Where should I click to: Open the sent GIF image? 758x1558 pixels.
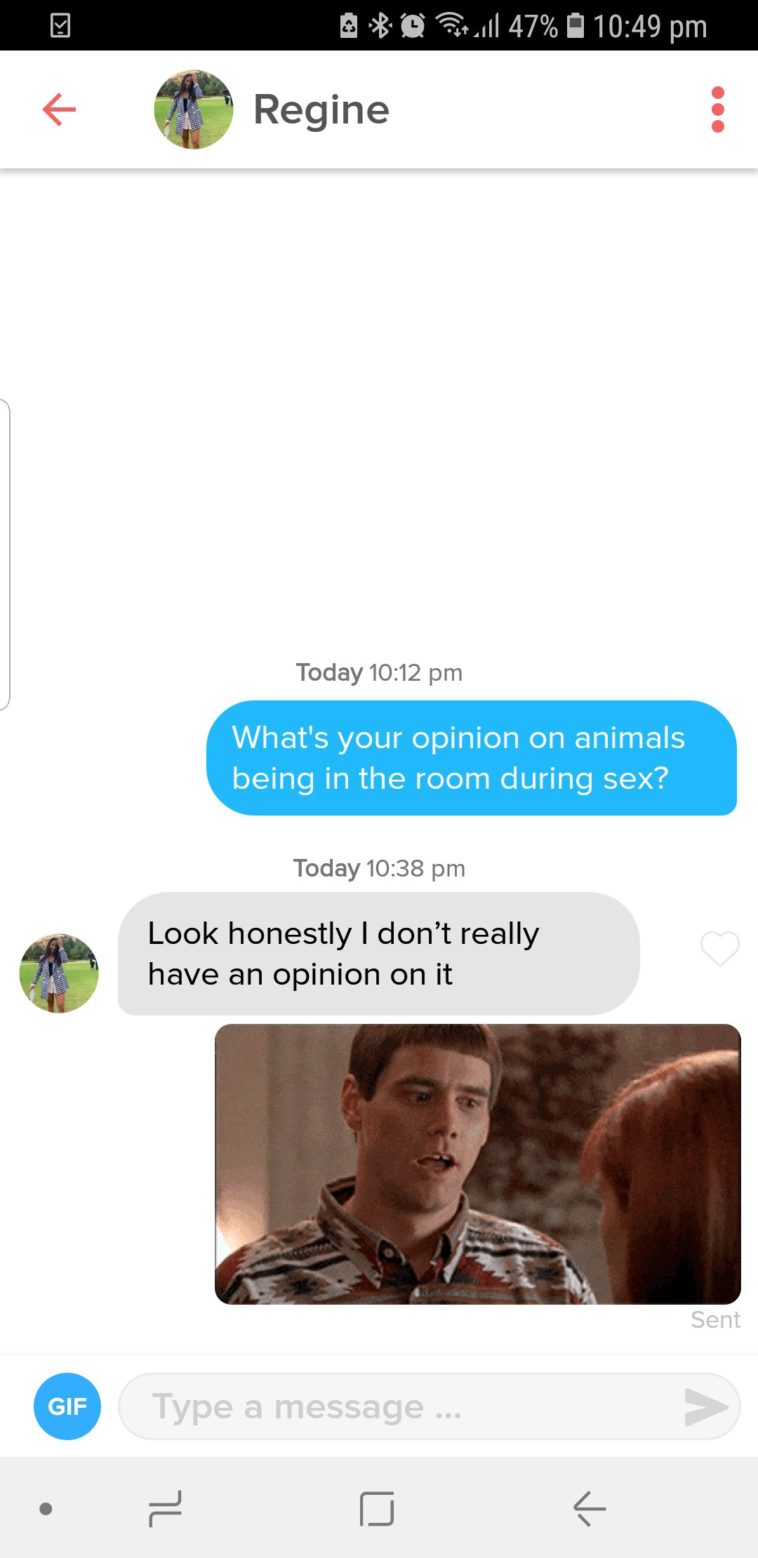[x=478, y=1163]
